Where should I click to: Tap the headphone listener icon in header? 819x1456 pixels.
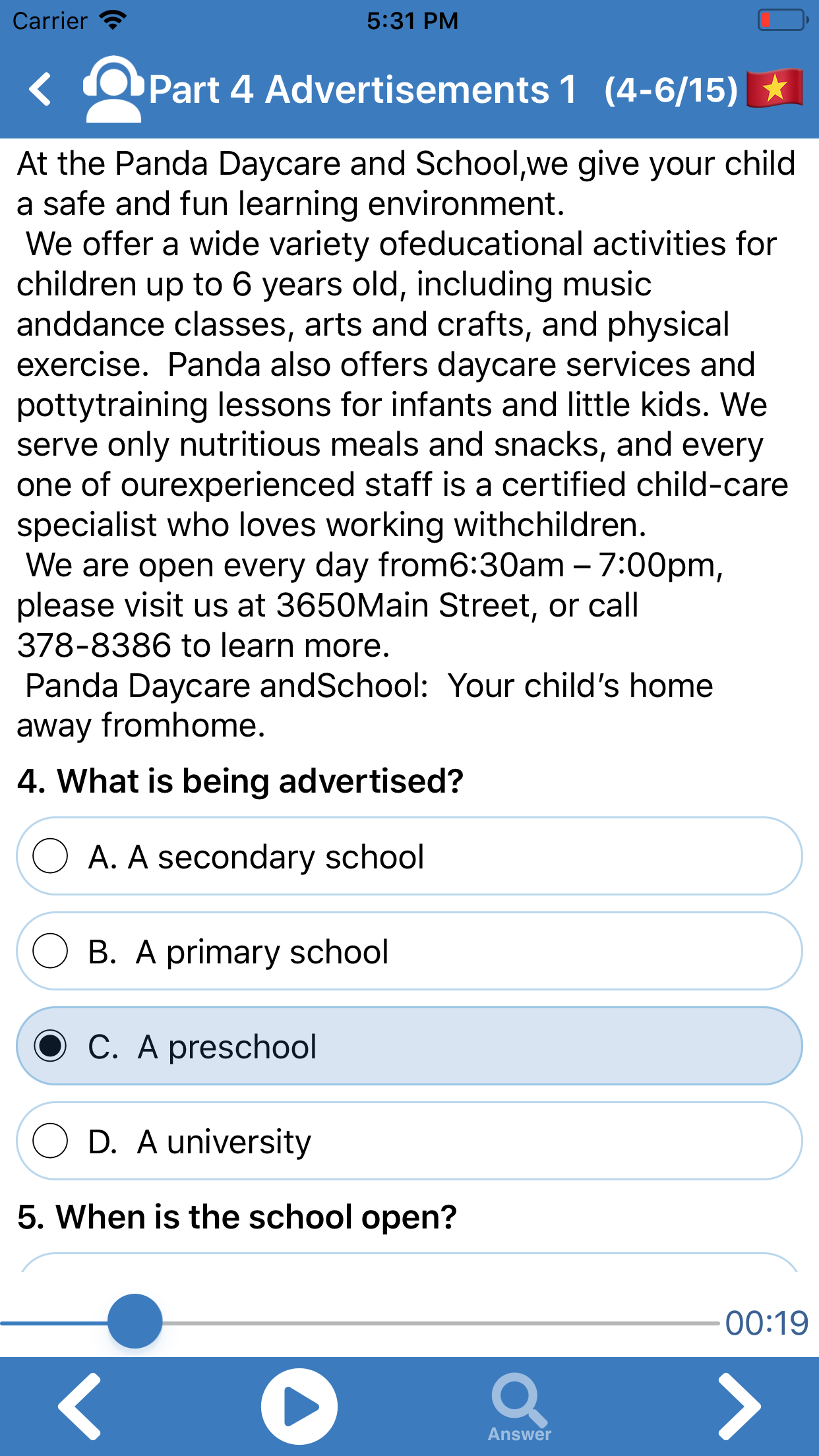113,89
